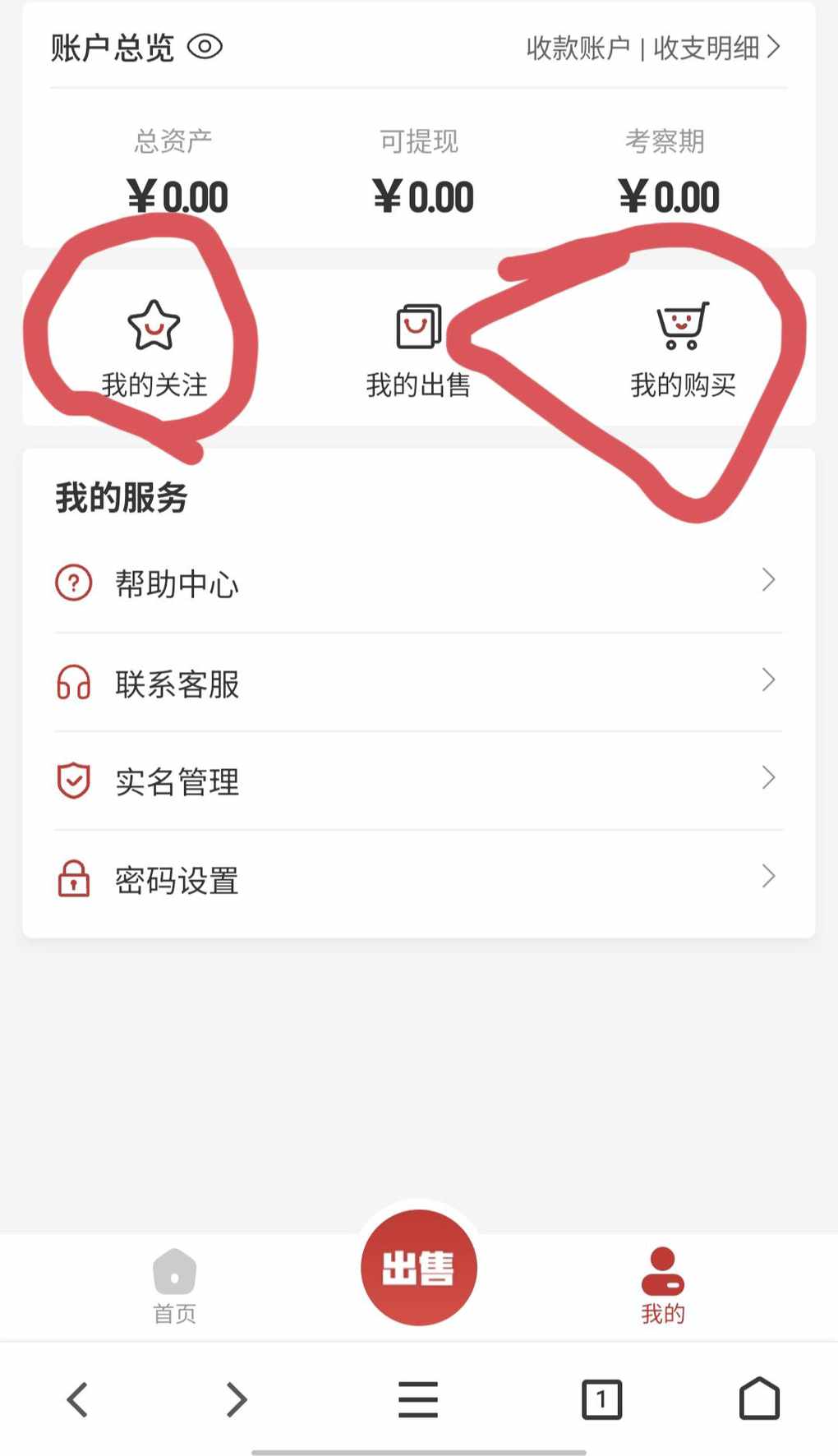Select the 我的 tab
Image resolution: width=838 pixels, height=1456 pixels.
coord(663,1286)
